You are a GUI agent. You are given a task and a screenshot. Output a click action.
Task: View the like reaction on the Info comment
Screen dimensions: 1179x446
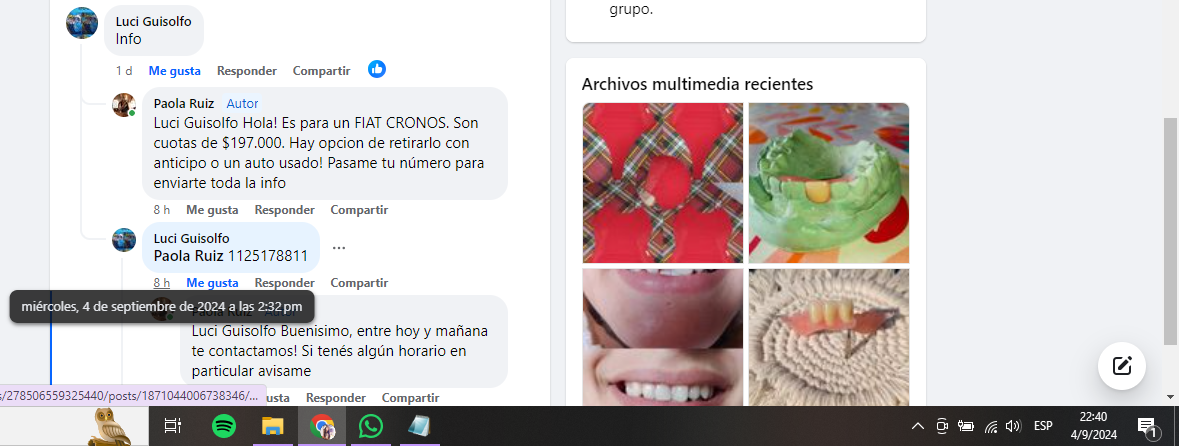[x=377, y=69]
